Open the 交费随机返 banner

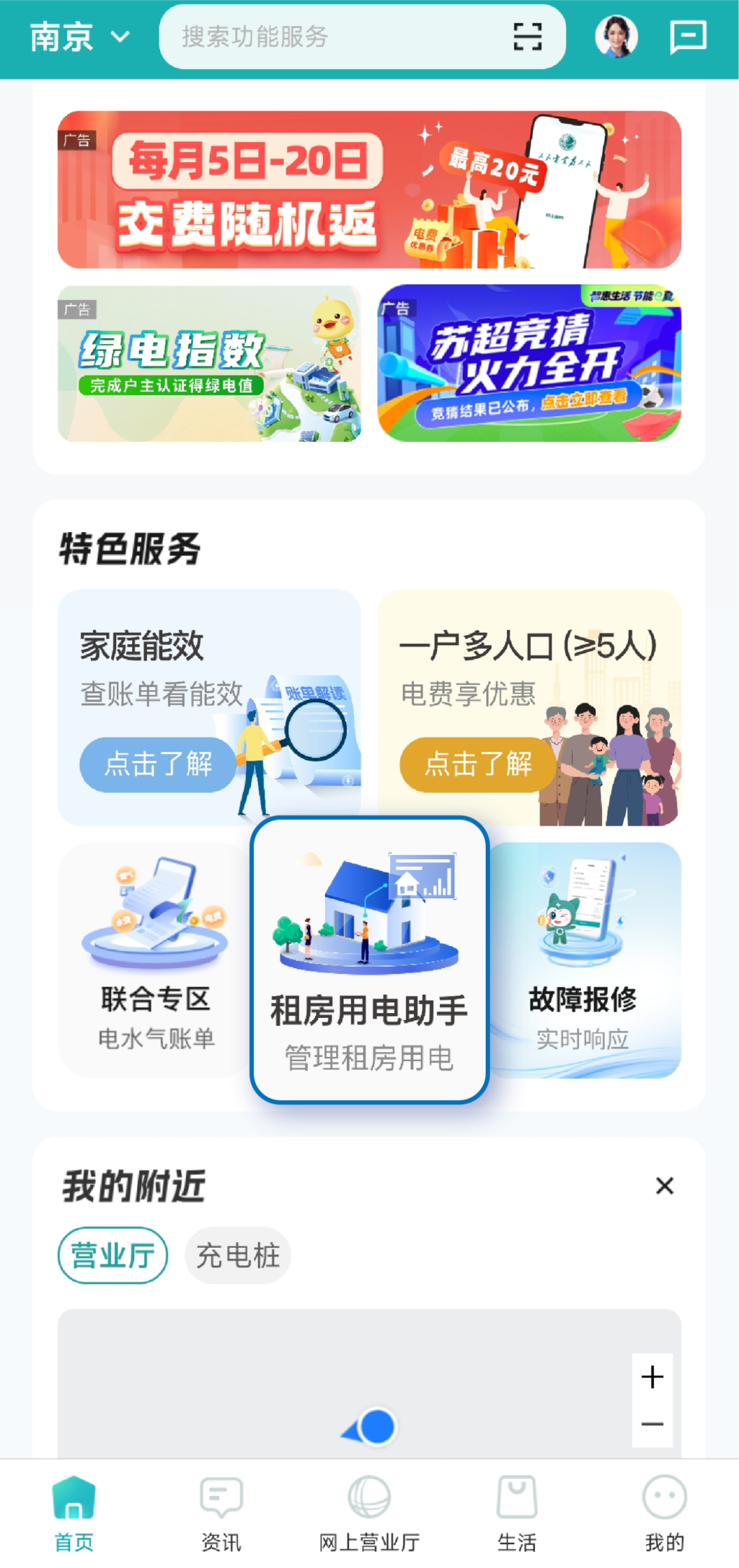[369, 190]
